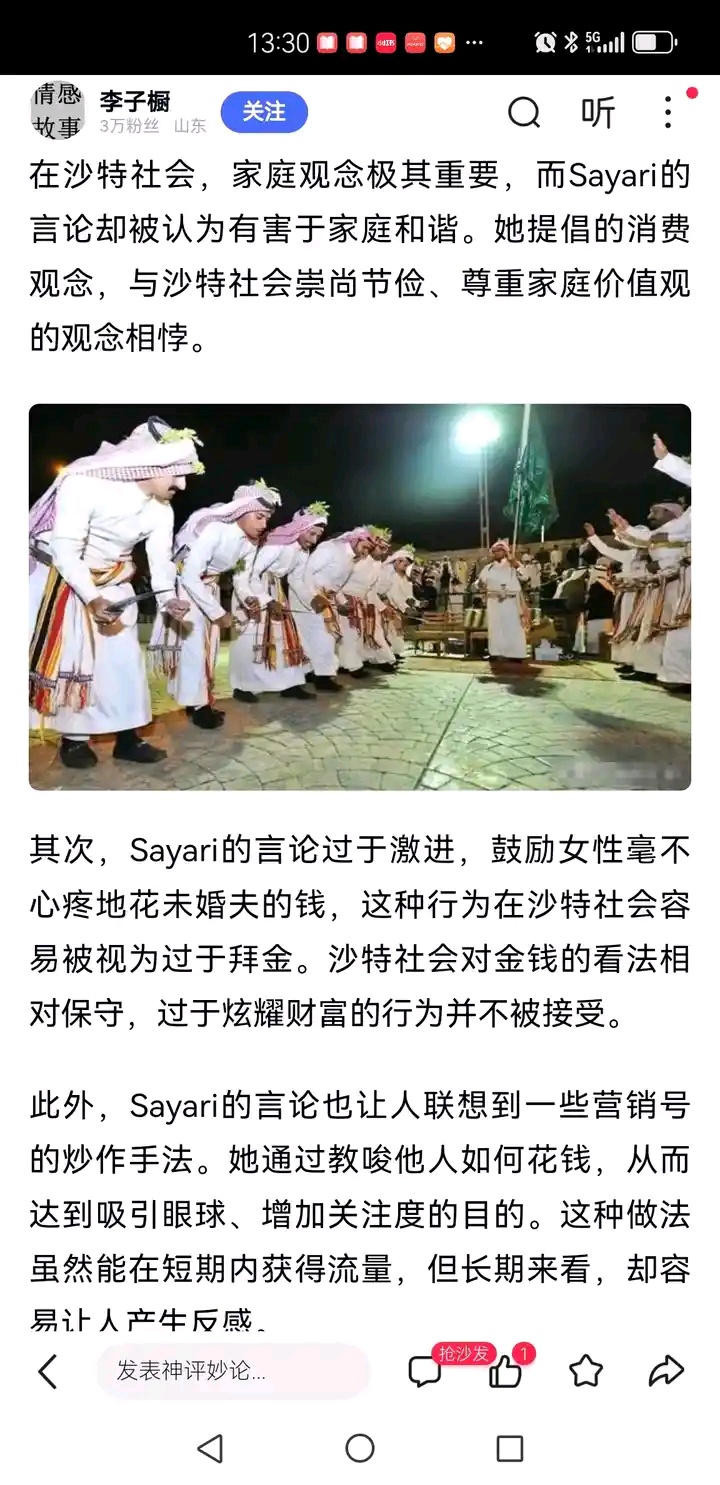Listen to article via 听 button
720x1485 pixels.
(x=598, y=112)
